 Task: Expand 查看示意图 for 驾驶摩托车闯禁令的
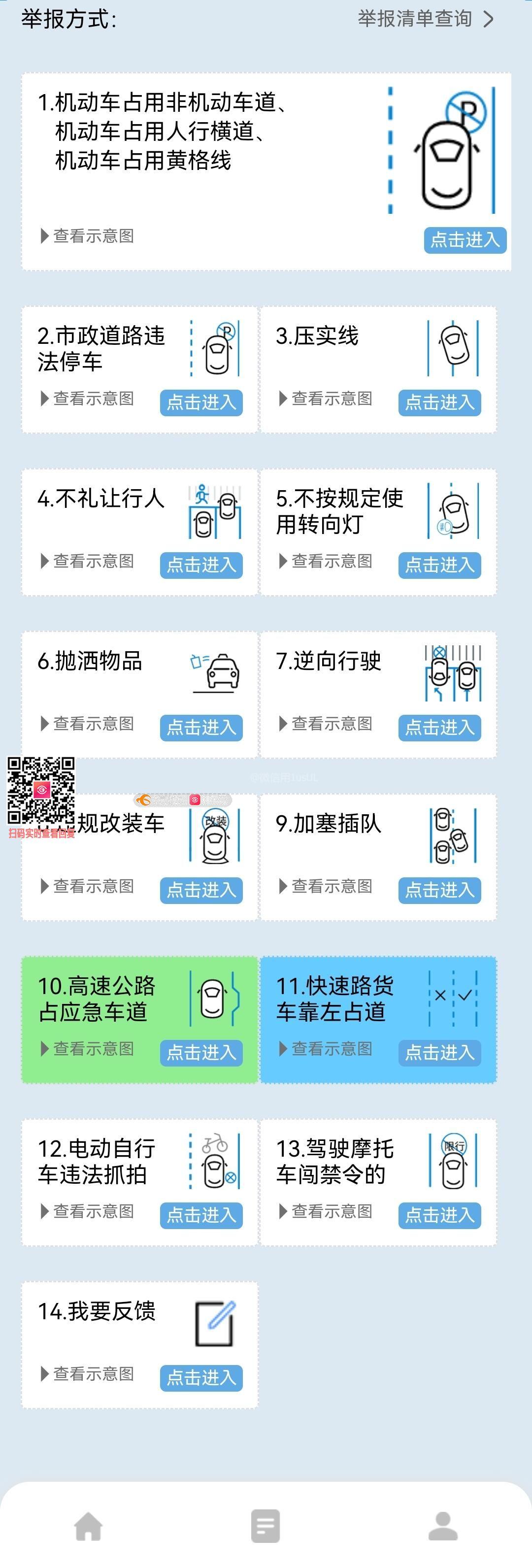tap(326, 1211)
